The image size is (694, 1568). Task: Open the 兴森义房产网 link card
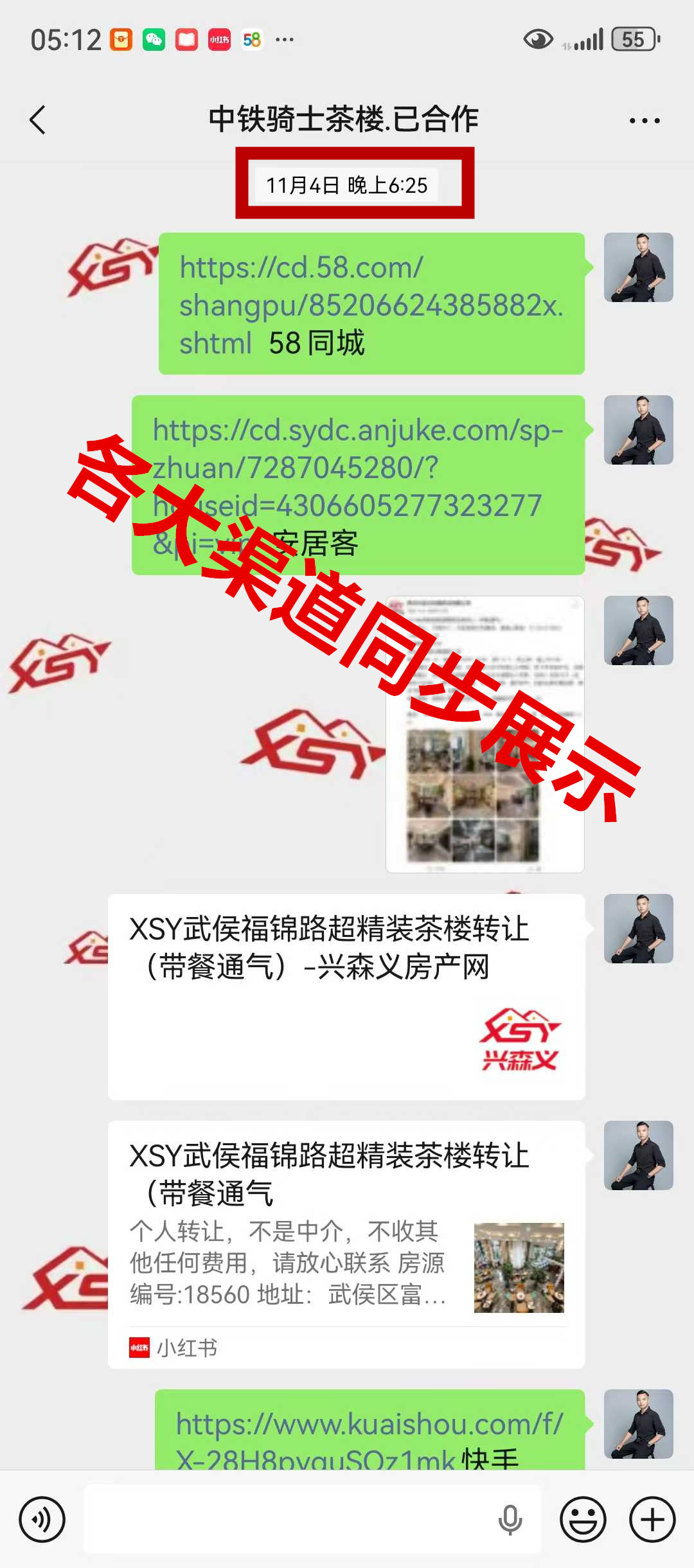[346, 996]
